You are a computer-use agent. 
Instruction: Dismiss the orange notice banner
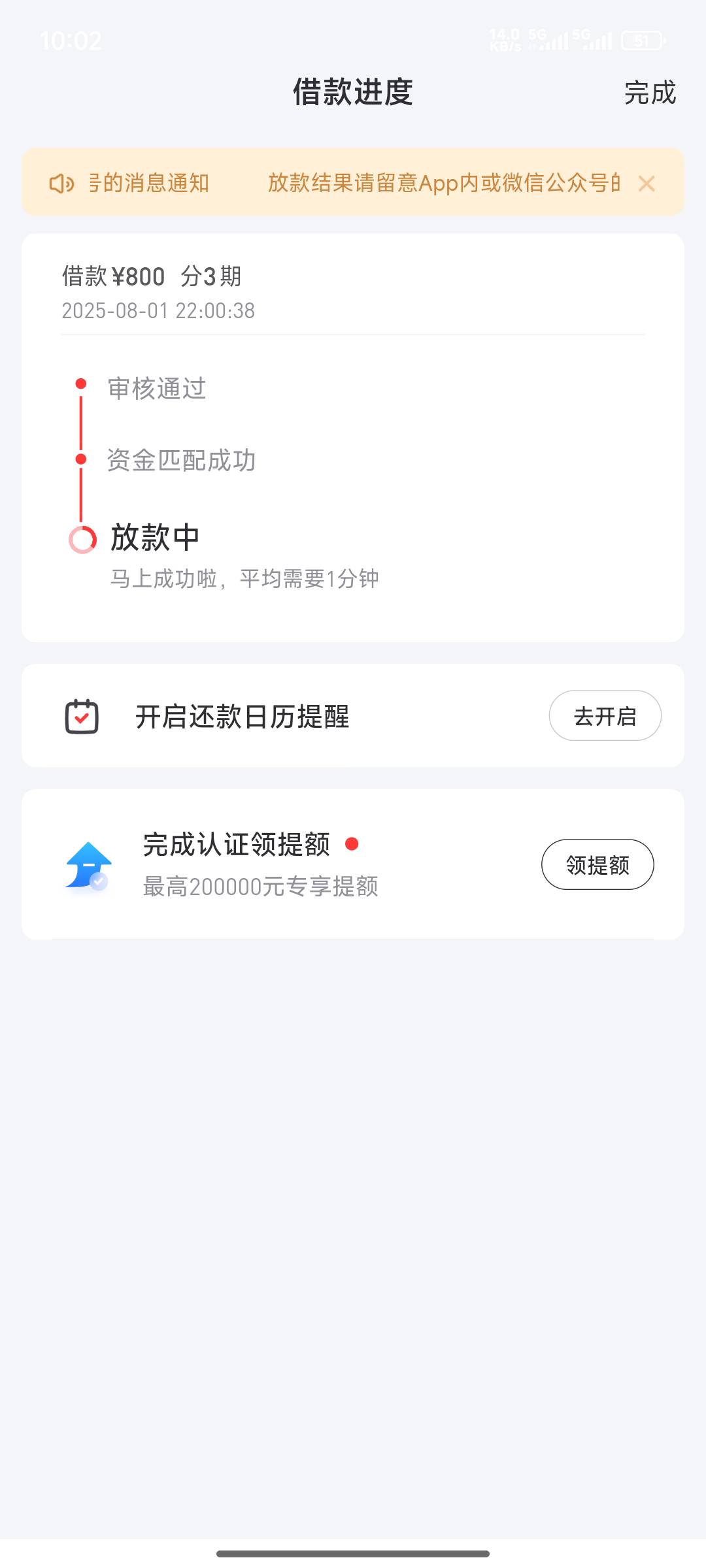coord(647,184)
